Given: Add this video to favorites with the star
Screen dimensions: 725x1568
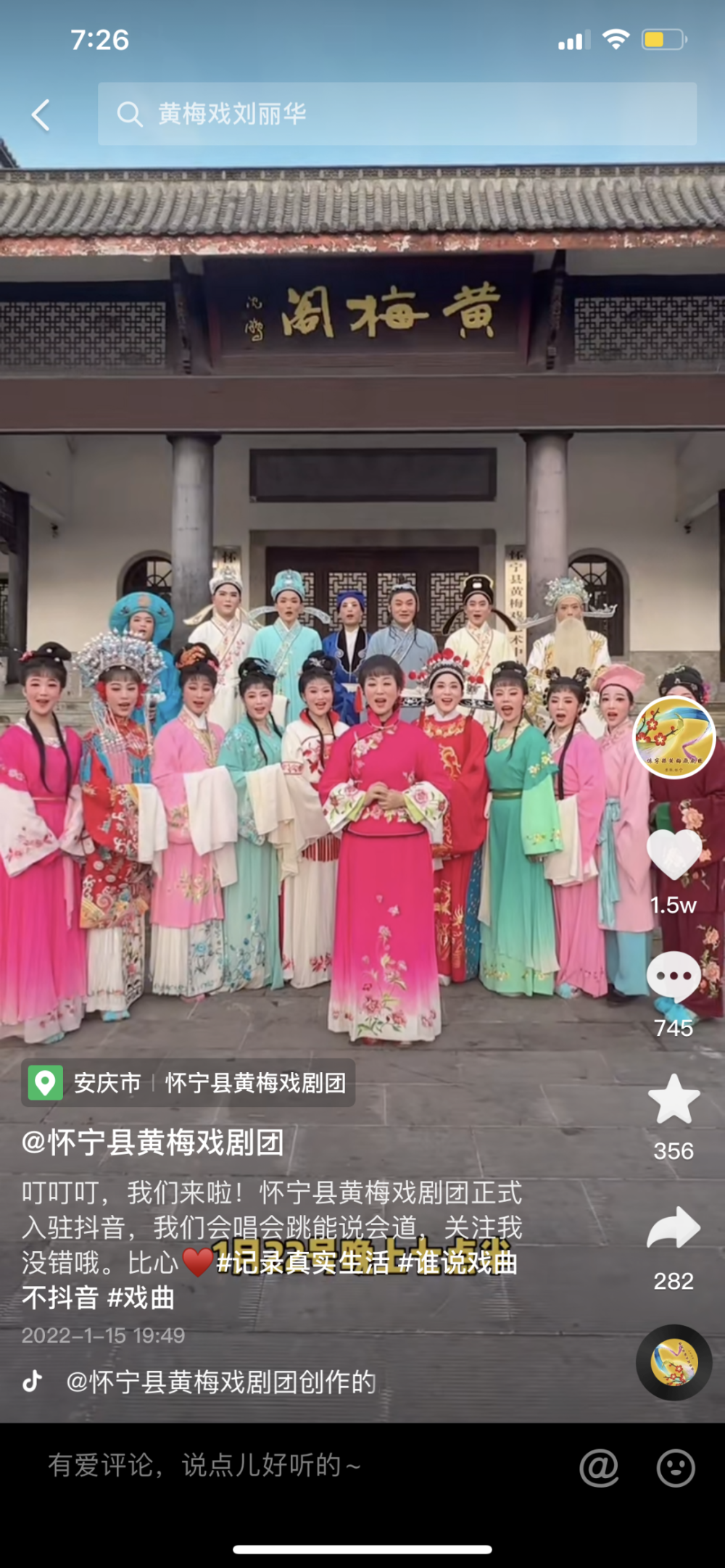Looking at the screenshot, I should 674,1100.
